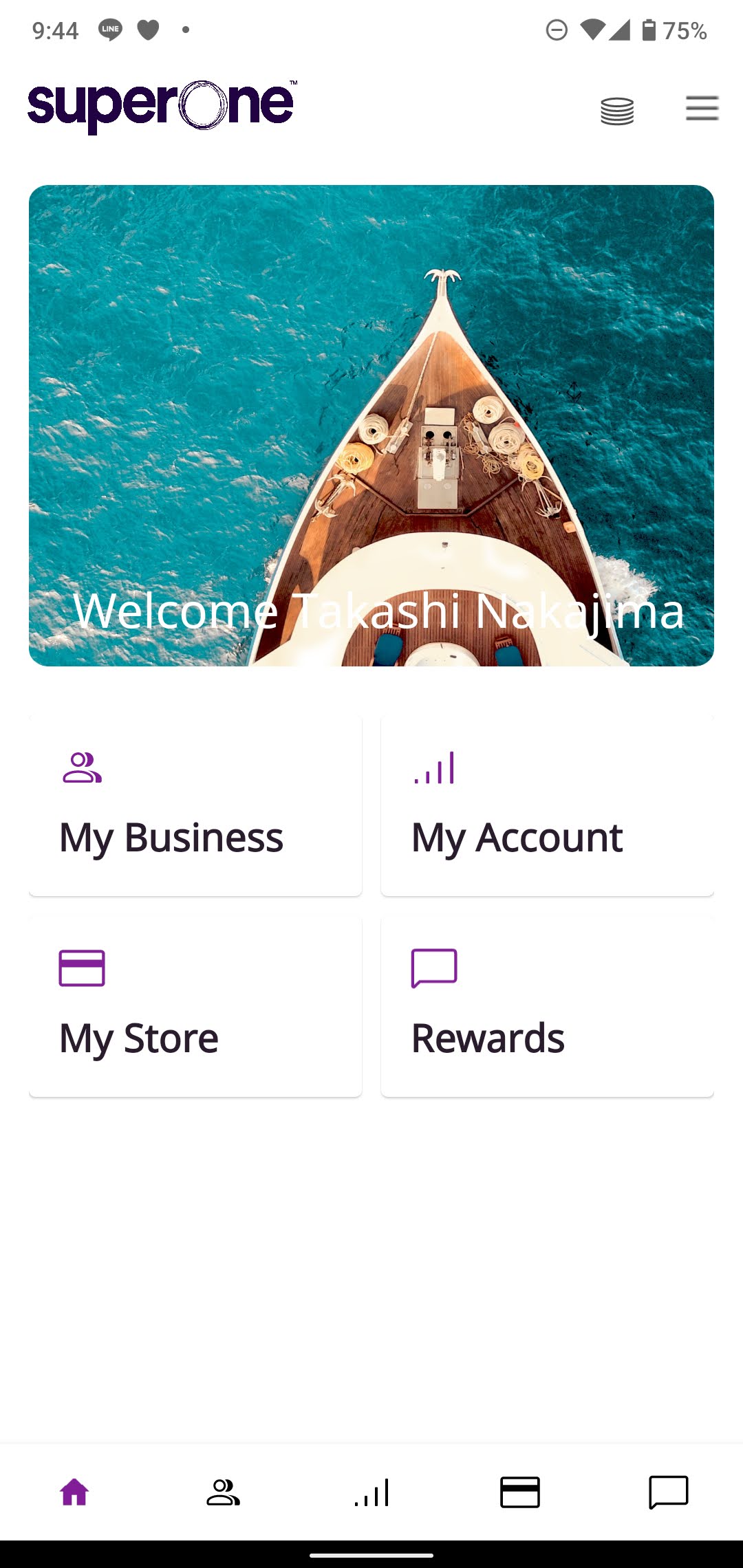The width and height of the screenshot is (743, 1568).
Task: Go to the My Store card
Action: tap(195, 1007)
